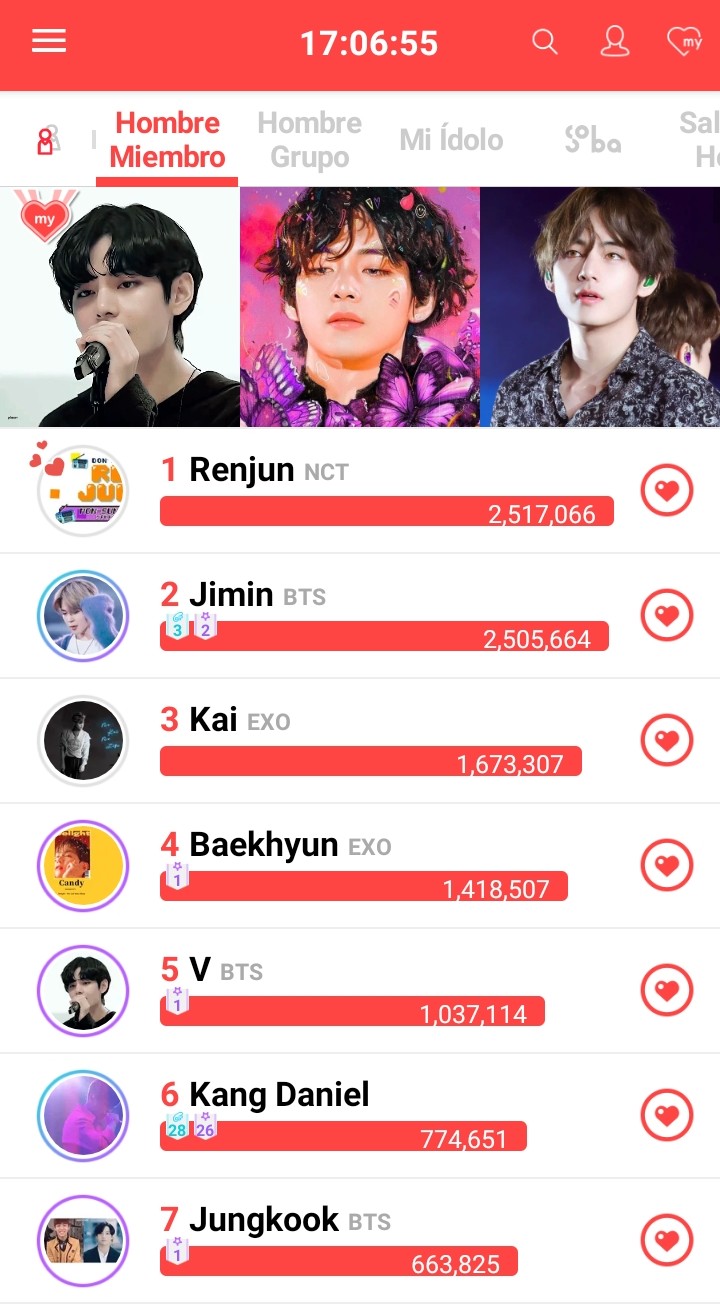Tap the heart button for Baekhyun
Viewport: 720px width, 1307px height.
tap(667, 866)
